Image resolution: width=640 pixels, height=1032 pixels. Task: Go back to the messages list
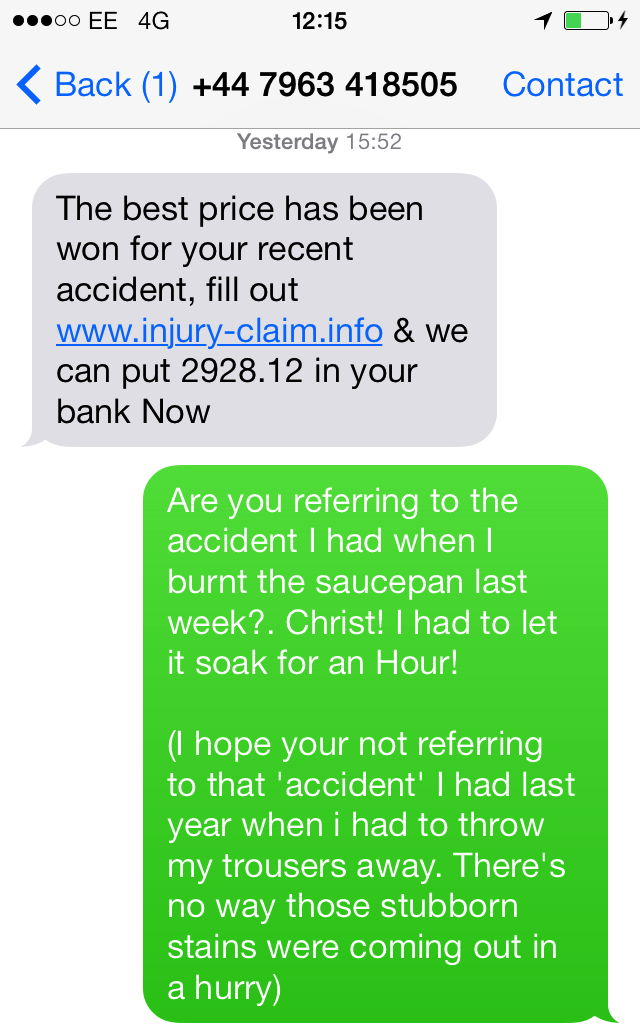coord(96,85)
